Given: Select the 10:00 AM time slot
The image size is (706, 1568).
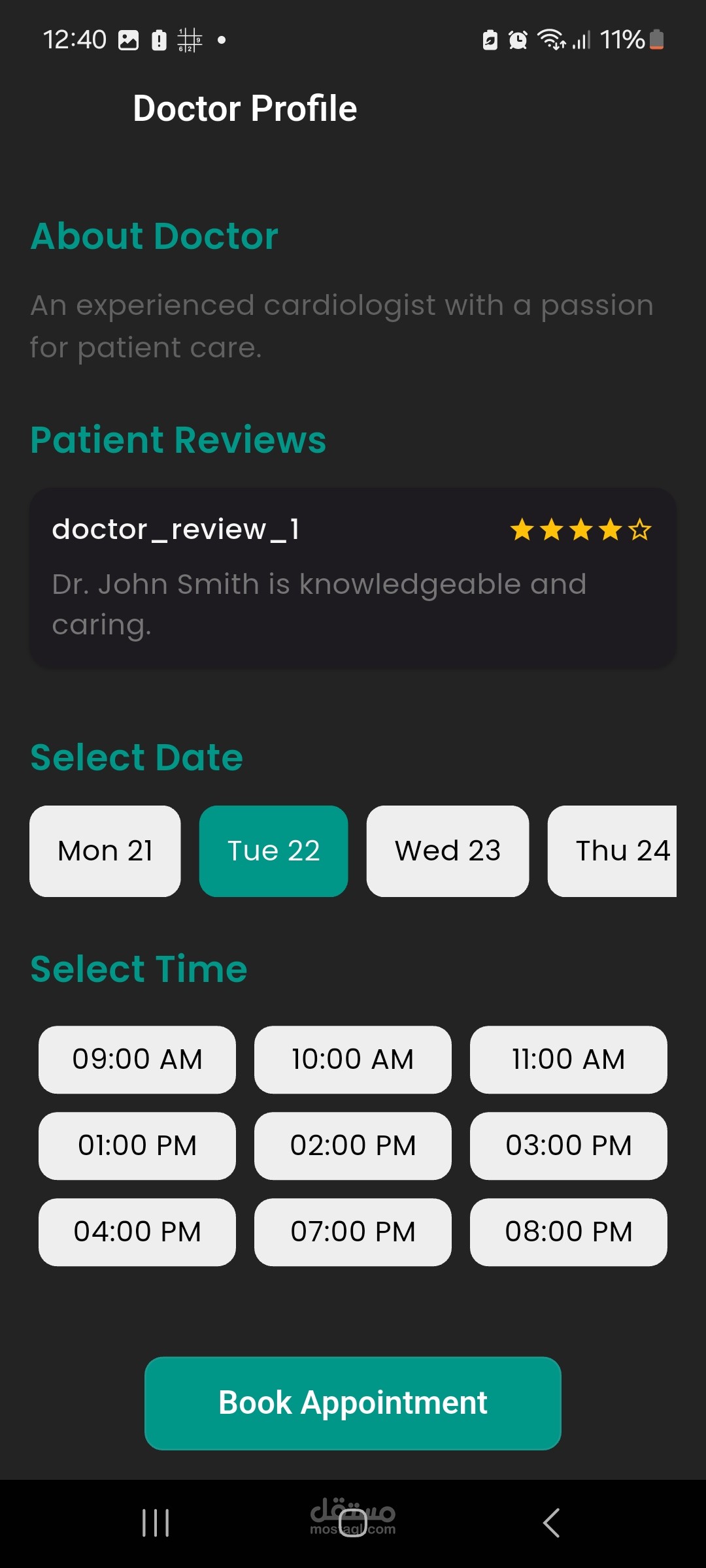Looking at the screenshot, I should pos(353,1059).
